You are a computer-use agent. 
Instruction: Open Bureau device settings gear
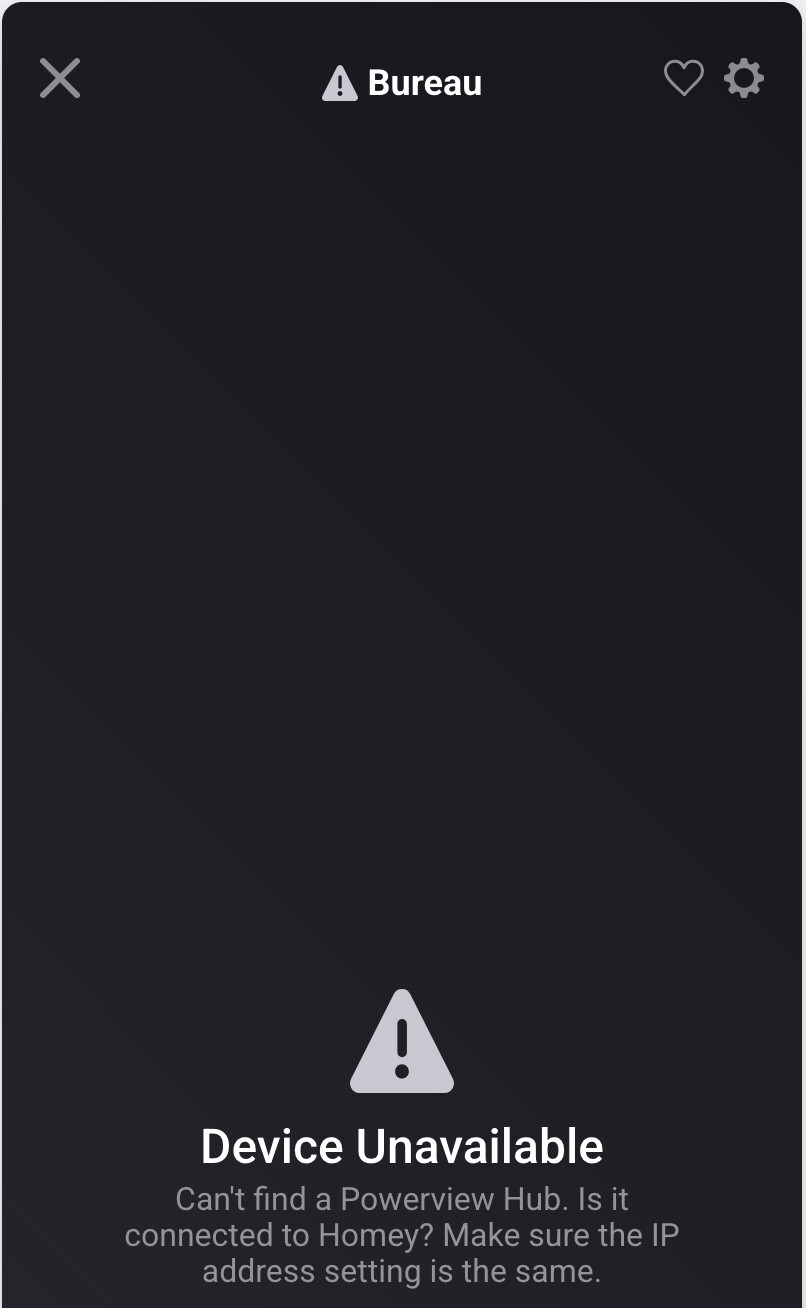click(x=744, y=78)
